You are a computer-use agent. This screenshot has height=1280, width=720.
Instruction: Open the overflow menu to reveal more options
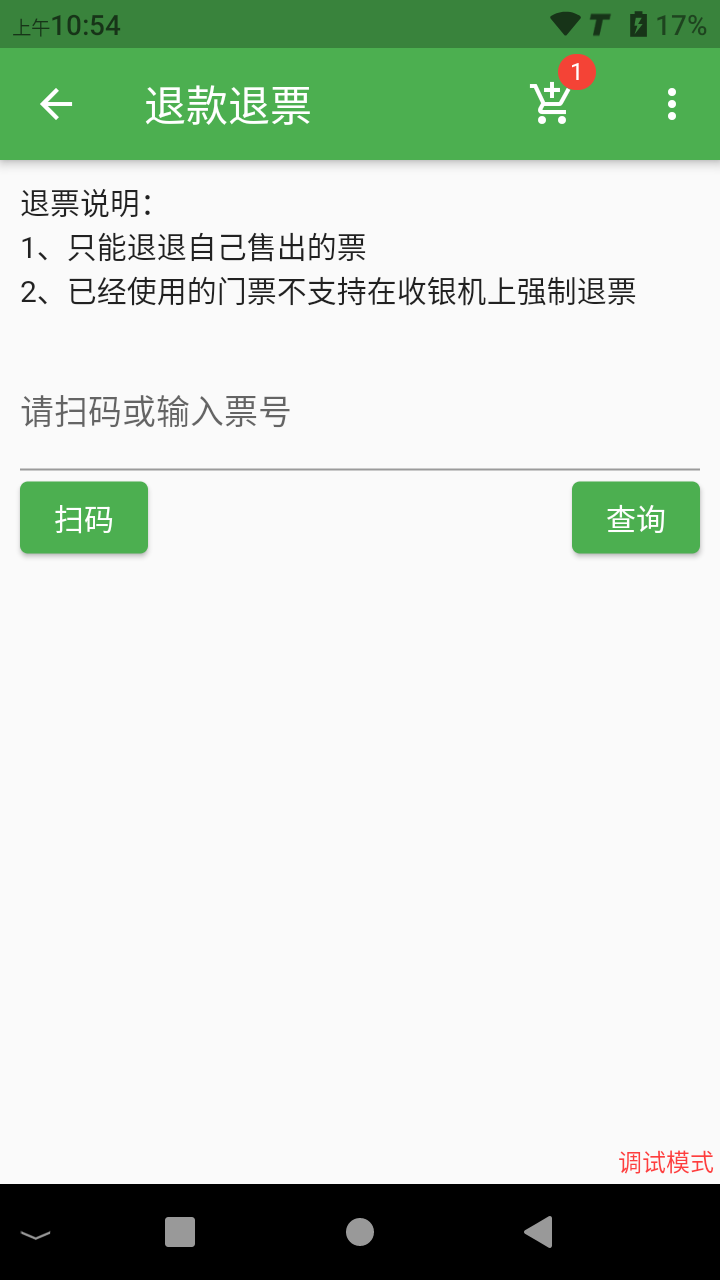pyautogui.click(x=671, y=103)
